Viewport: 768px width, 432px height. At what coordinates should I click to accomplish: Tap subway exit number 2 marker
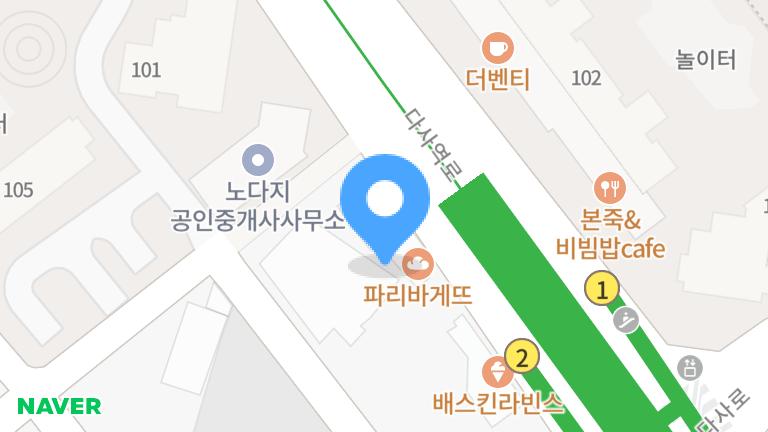522,356
